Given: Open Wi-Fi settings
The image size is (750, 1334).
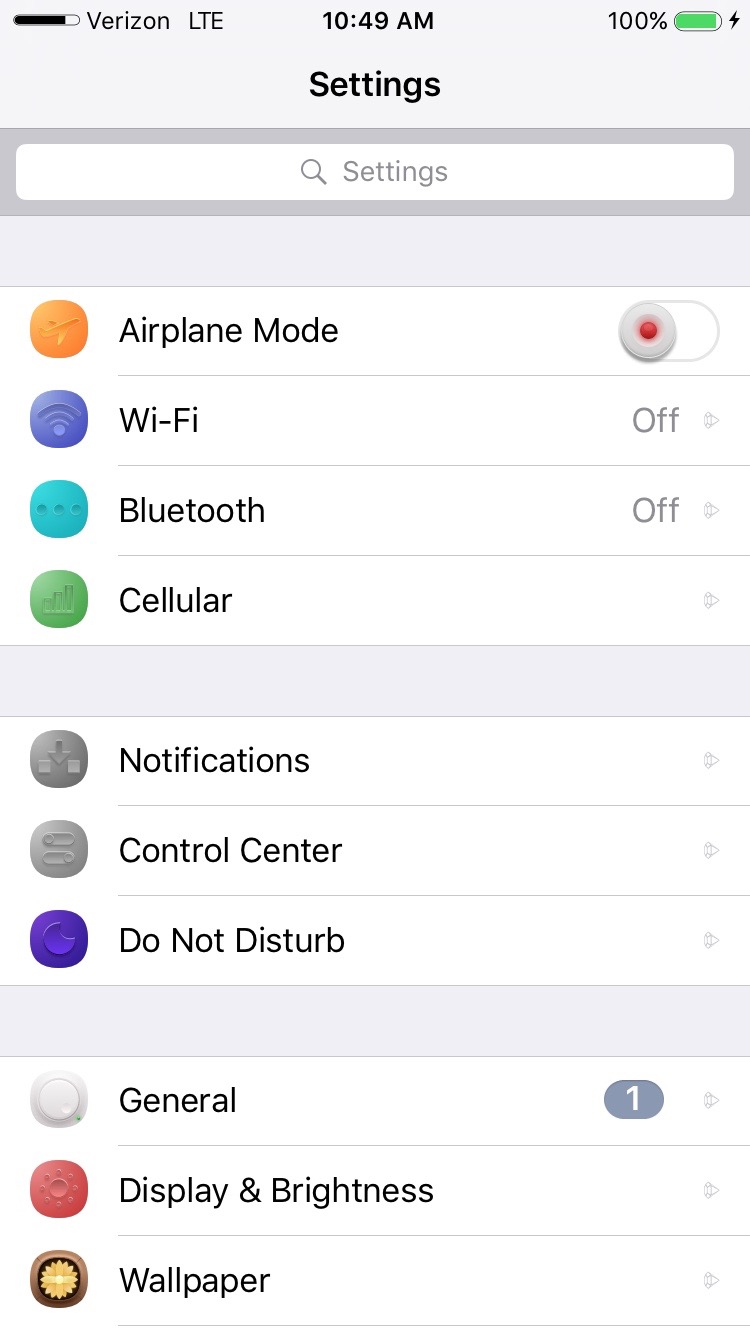Looking at the screenshot, I should click(x=375, y=421).
